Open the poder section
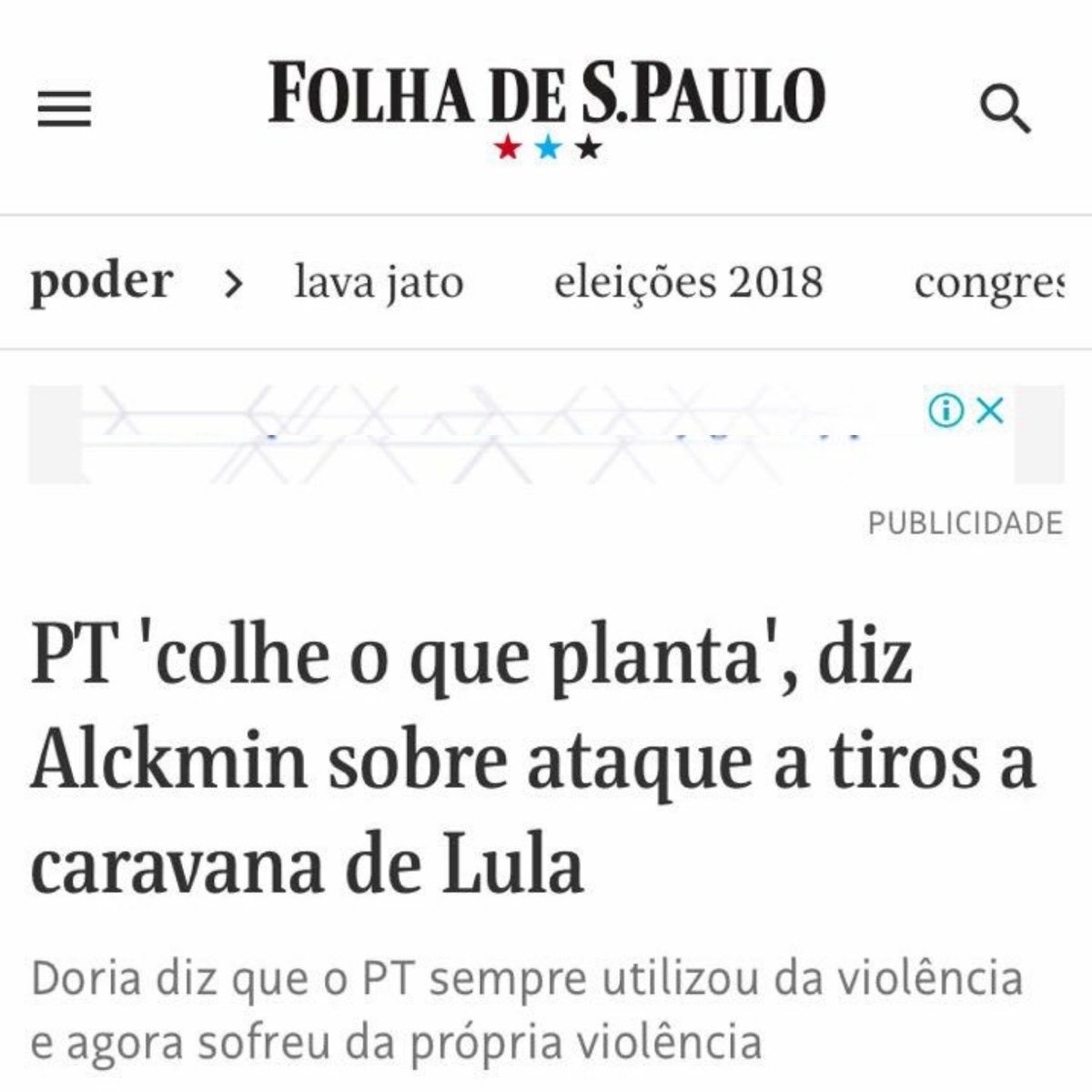The height and width of the screenshot is (1092, 1092). (x=101, y=281)
